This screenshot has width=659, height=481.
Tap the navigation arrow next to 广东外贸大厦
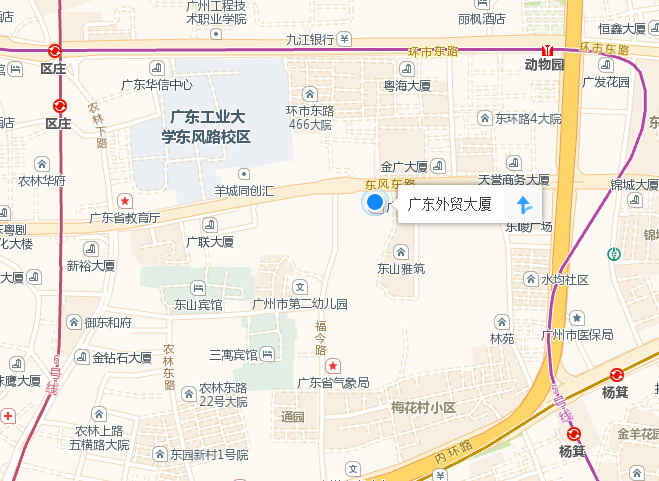tap(523, 205)
